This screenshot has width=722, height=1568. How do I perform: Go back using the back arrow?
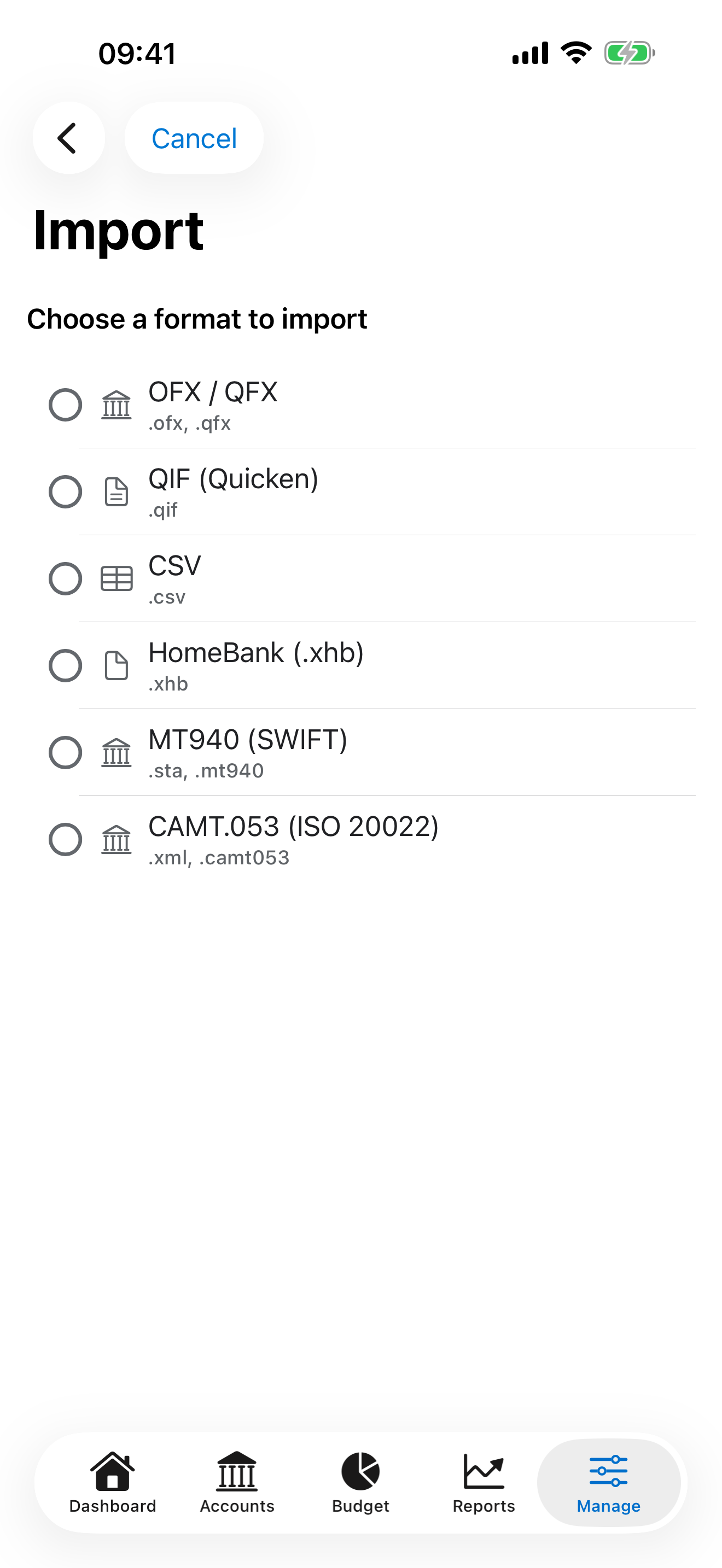pos(68,138)
